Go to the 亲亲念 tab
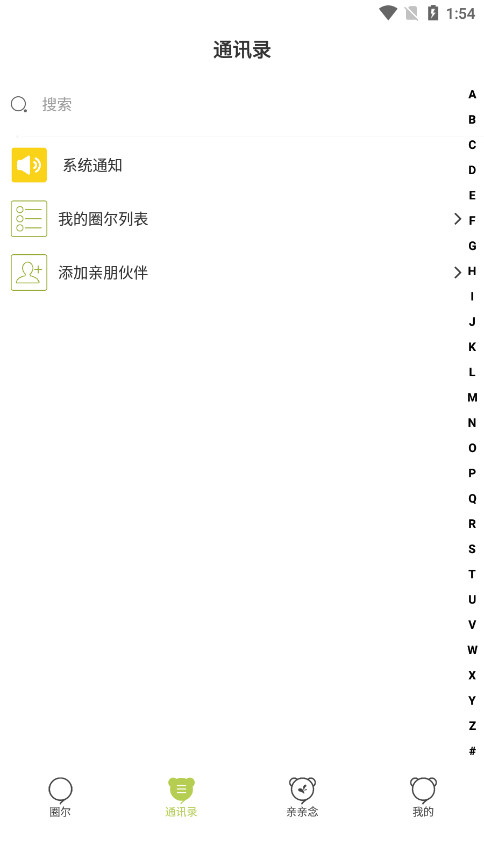 tap(302, 797)
